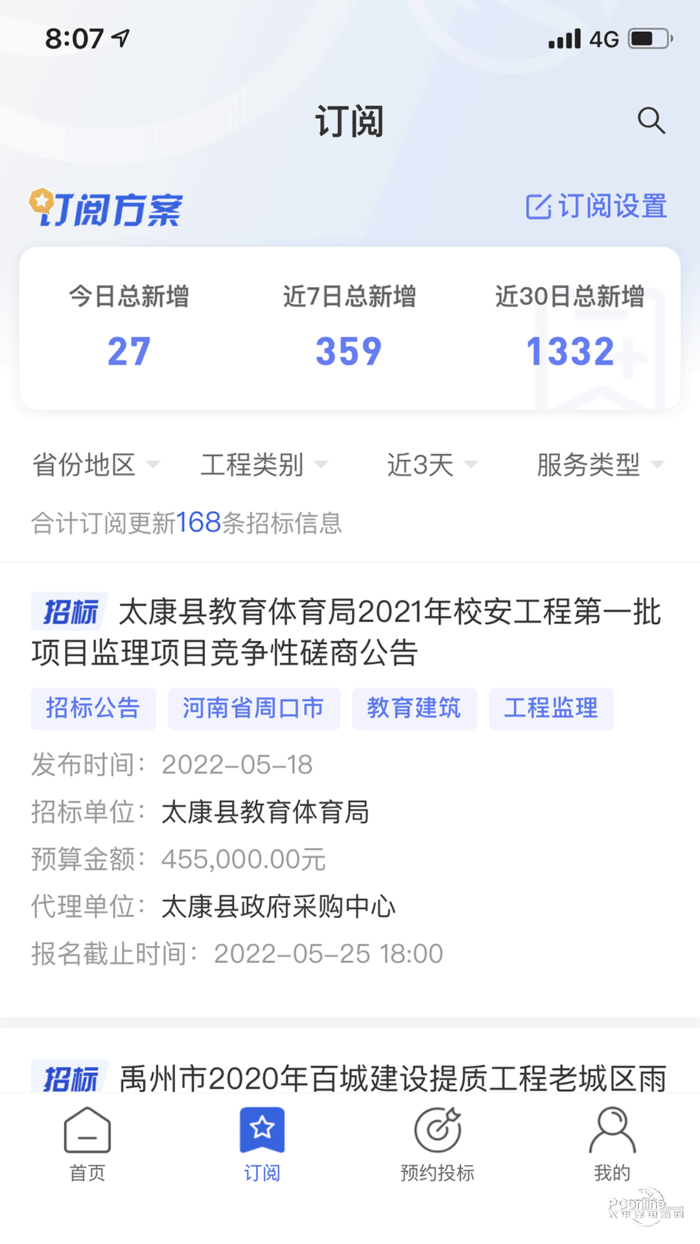The height and width of the screenshot is (1244, 700).
Task: Expand the 服务类型 filter dropdown
Action: pos(599,465)
